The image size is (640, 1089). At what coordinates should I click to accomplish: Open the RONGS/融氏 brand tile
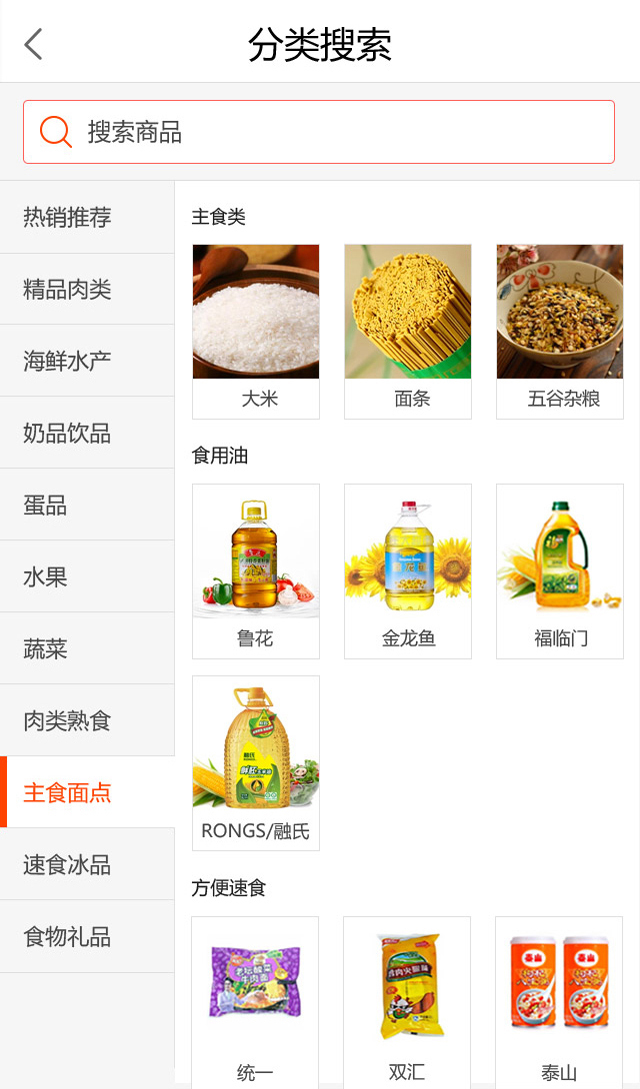tap(256, 762)
